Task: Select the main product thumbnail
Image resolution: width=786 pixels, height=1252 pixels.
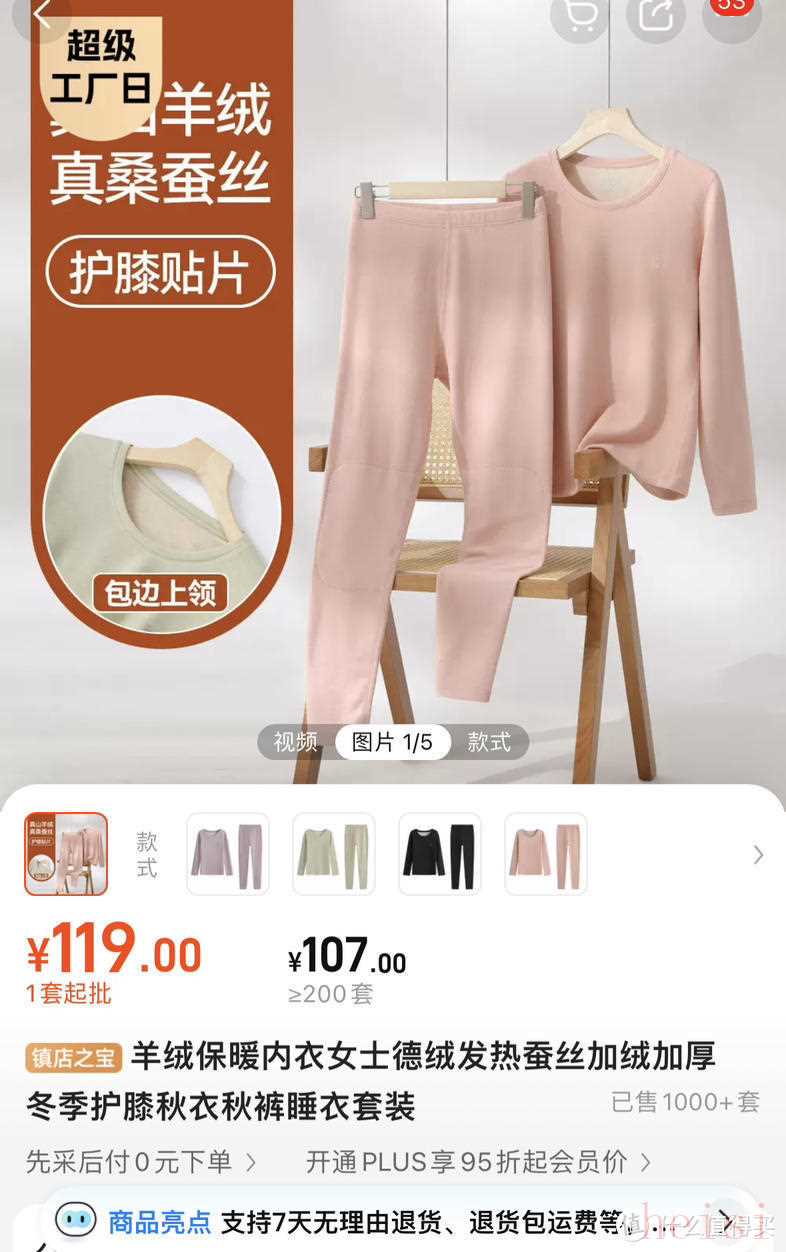Action: [x=66, y=853]
